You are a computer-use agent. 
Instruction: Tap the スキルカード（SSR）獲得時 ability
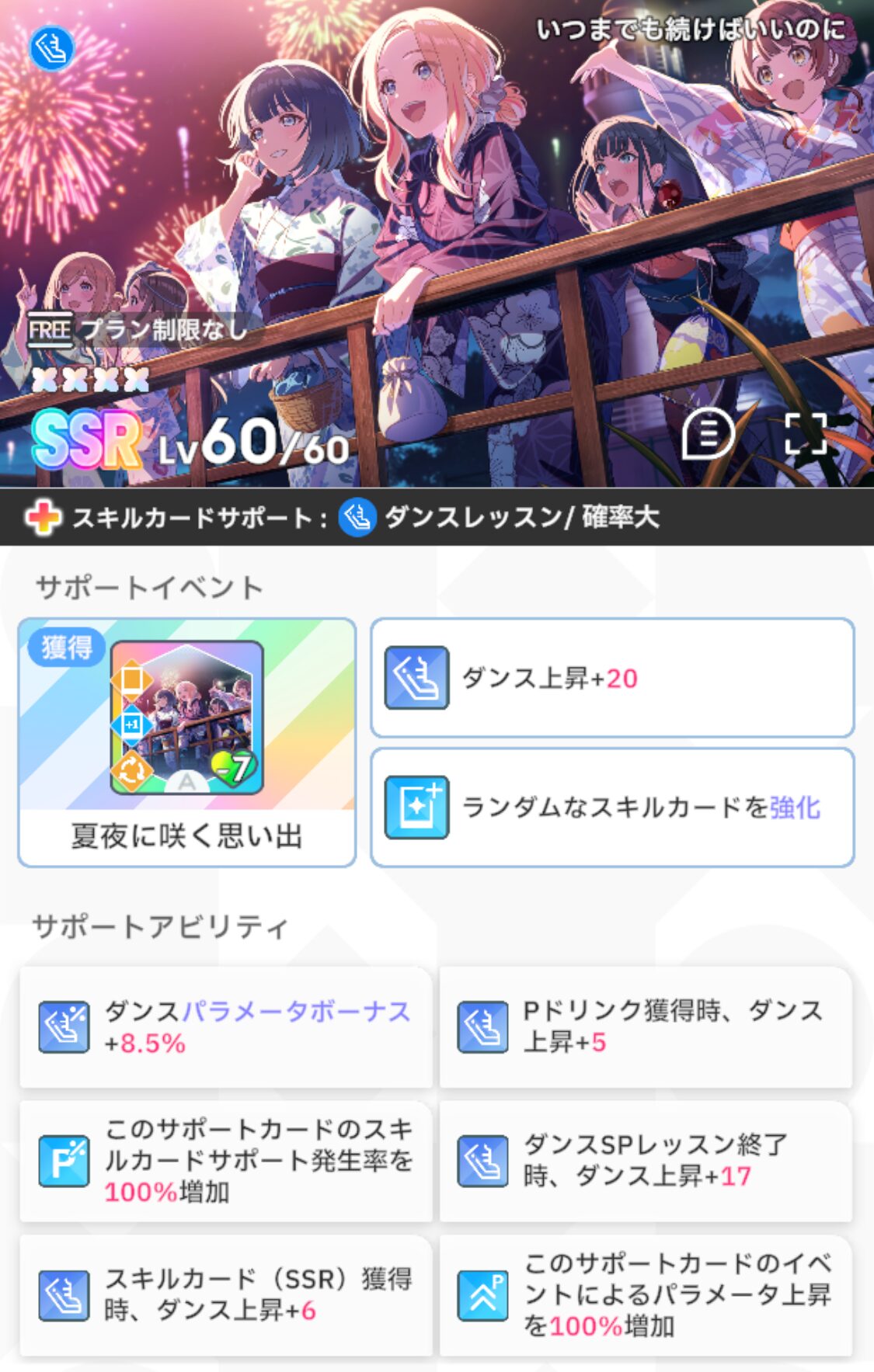click(225, 1294)
